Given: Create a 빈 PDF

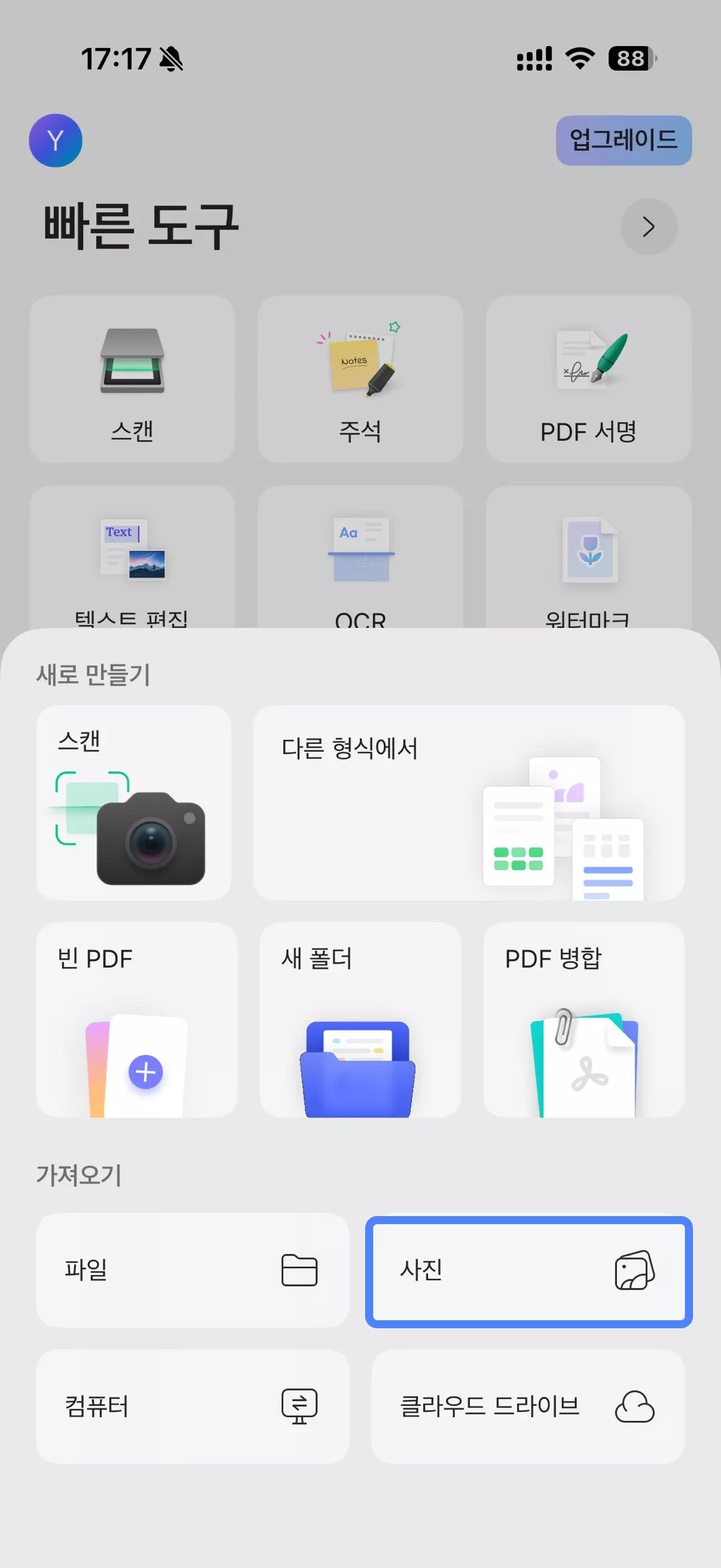Looking at the screenshot, I should pos(136,1020).
